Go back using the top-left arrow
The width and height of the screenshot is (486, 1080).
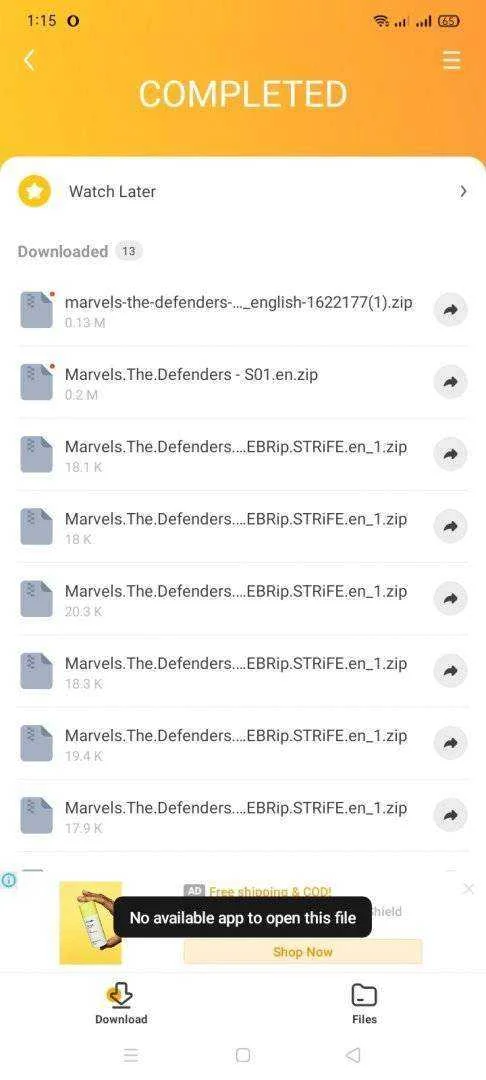click(28, 61)
